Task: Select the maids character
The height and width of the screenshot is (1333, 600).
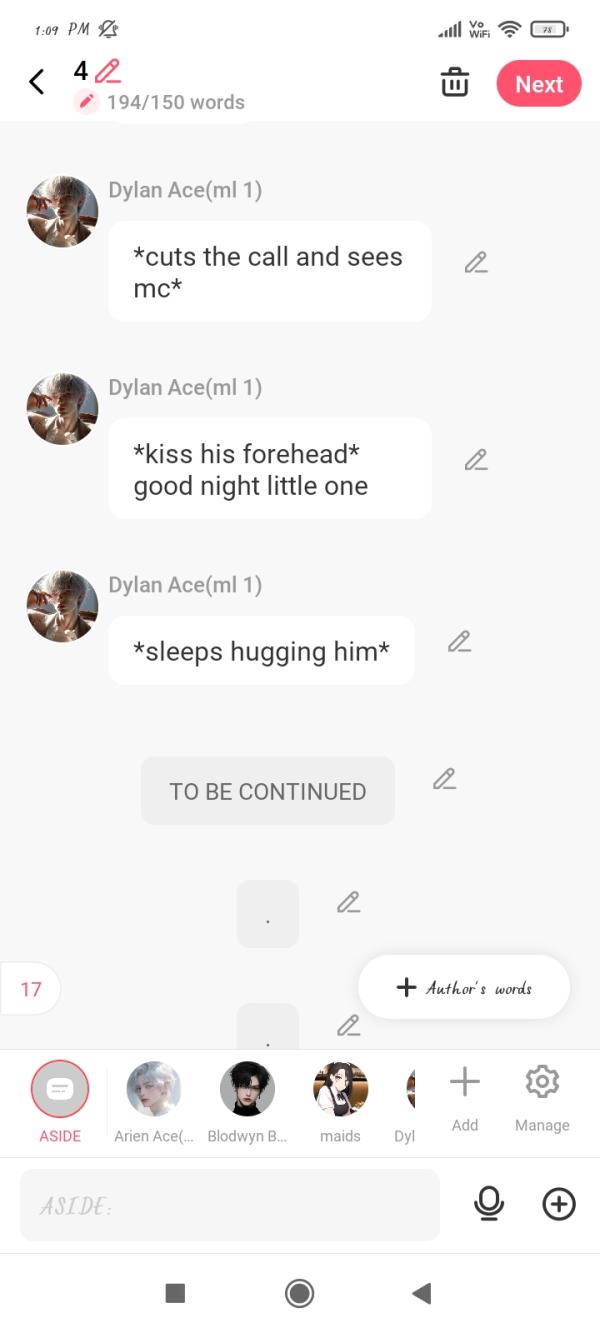Action: (x=340, y=1091)
